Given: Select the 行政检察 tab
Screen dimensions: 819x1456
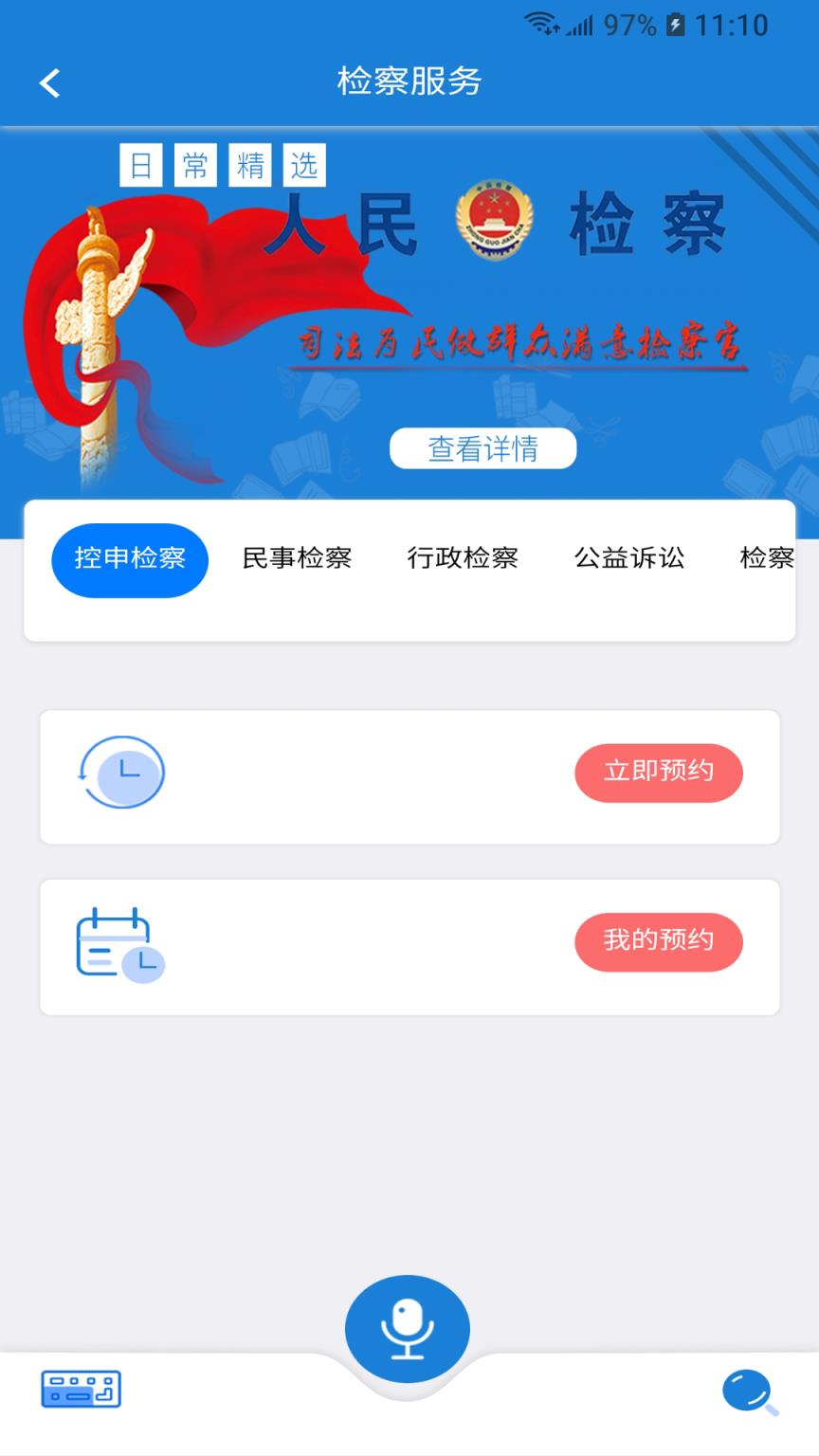Looking at the screenshot, I should tap(464, 560).
